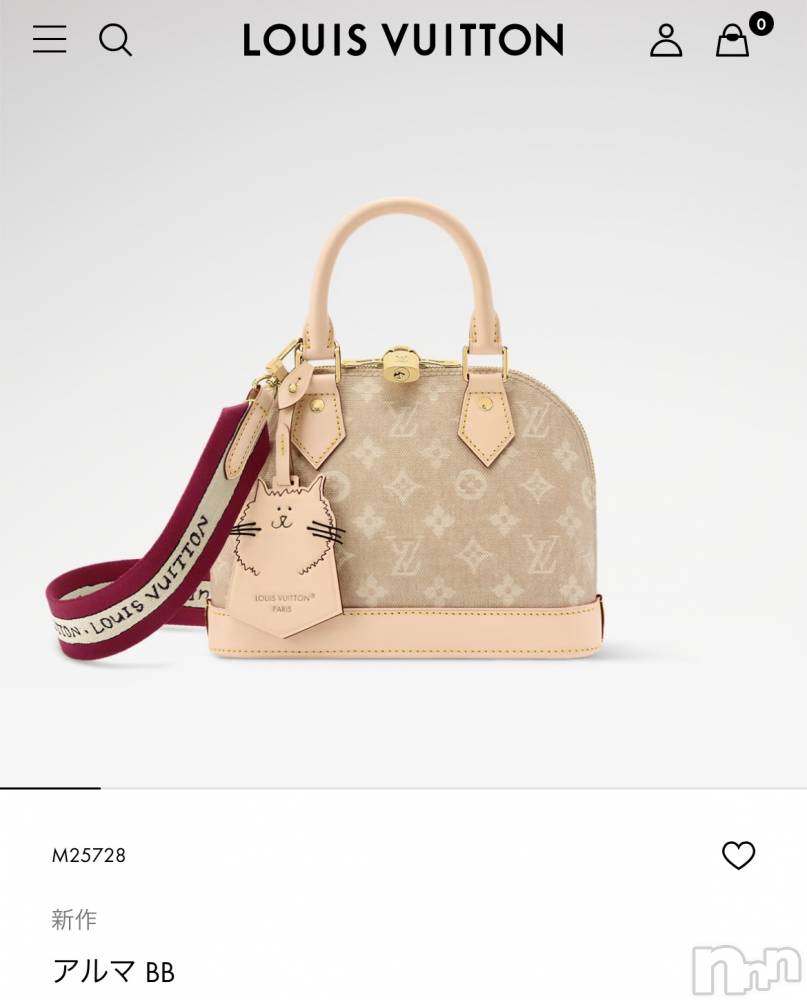Add Alma BB to wishlist heart
Screen dimensions: 807x1000
pos(738,855)
